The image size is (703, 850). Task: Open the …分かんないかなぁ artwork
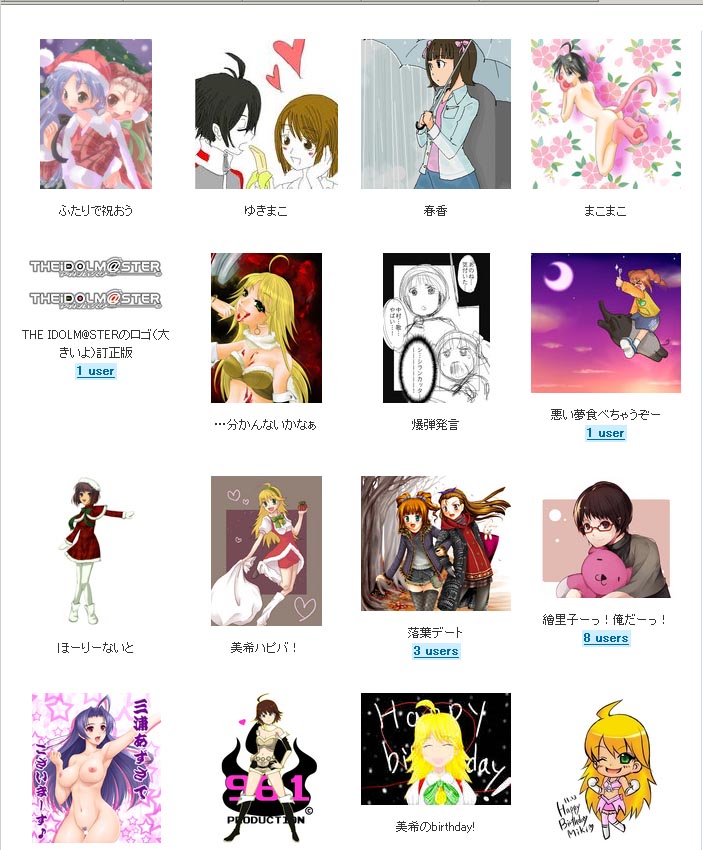266,327
